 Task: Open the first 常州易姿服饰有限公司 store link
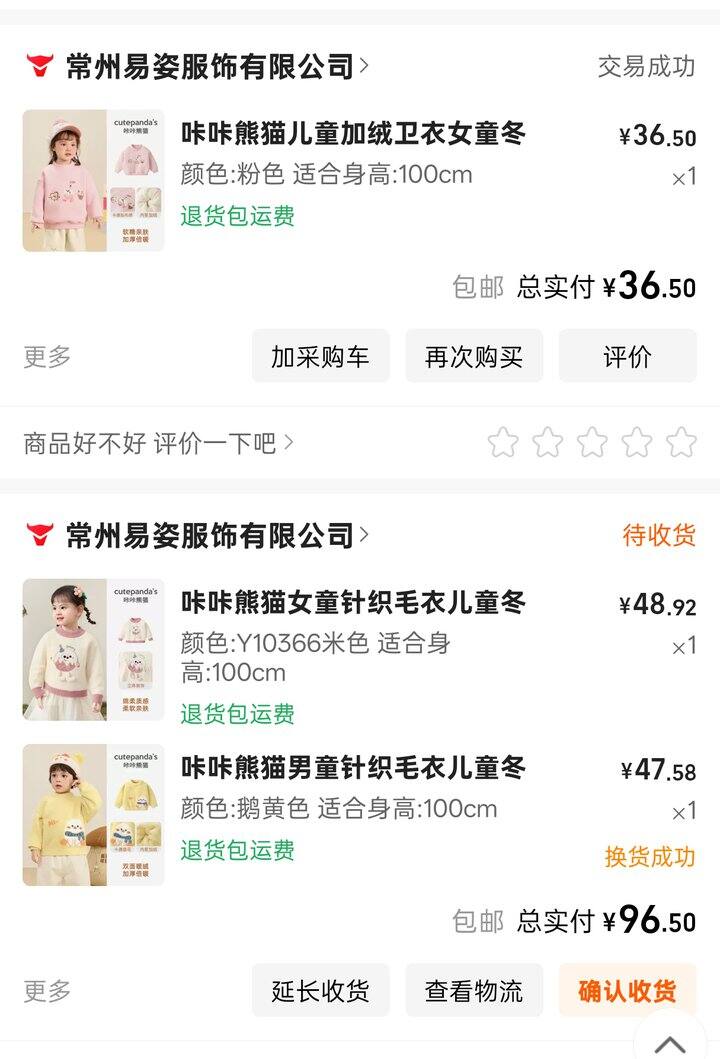click(x=210, y=67)
